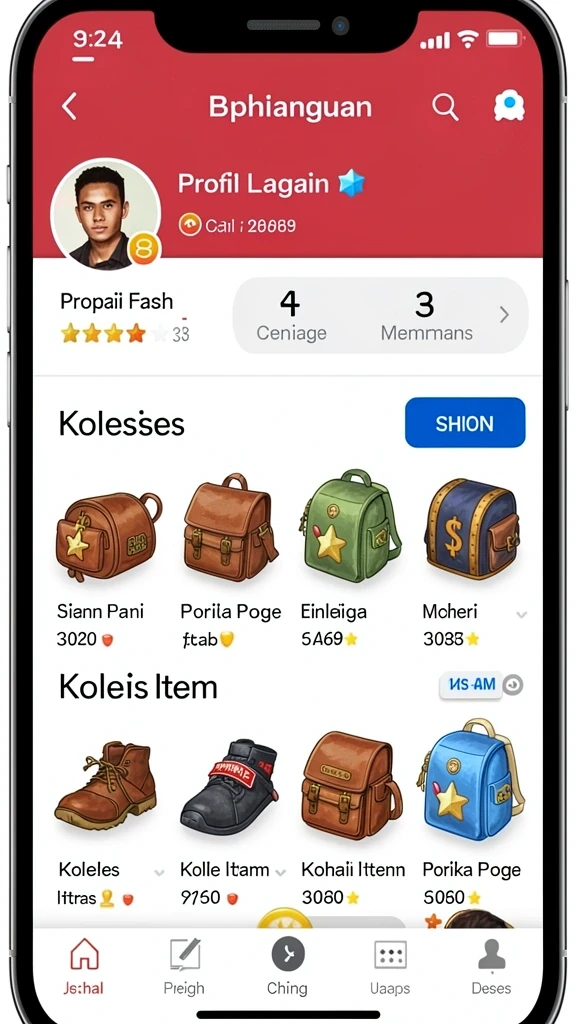
Task: Open search from the top bar
Action: 445,106
